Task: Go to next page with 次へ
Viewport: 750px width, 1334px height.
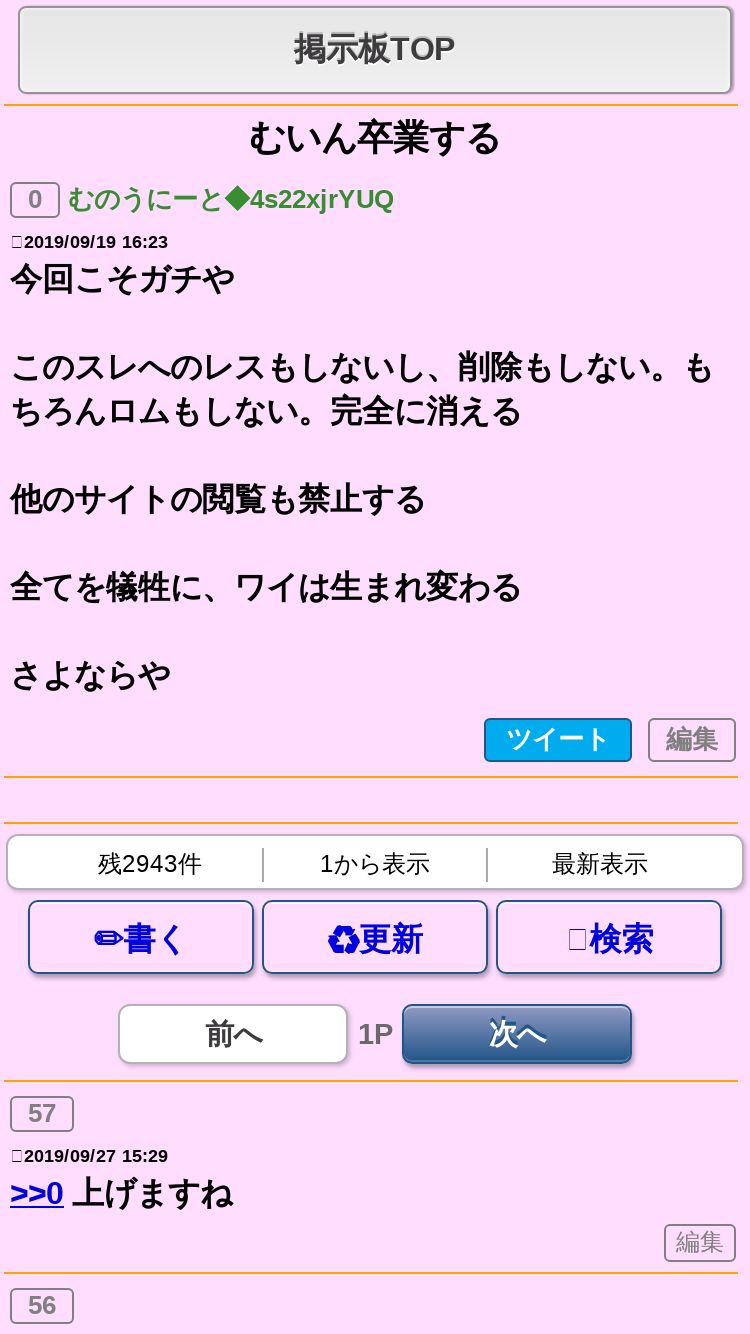Action: coord(517,1034)
